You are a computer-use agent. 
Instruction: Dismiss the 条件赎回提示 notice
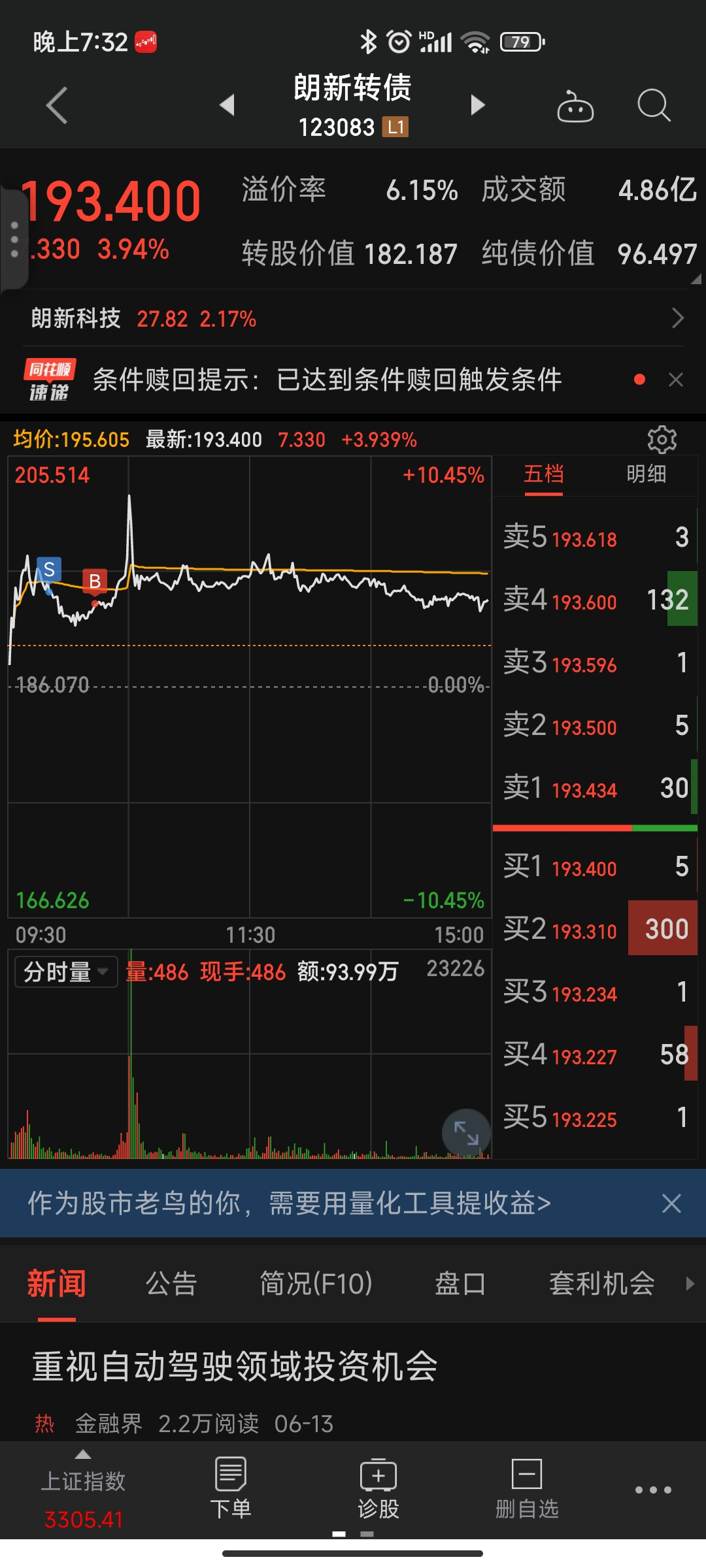pyautogui.click(x=676, y=380)
